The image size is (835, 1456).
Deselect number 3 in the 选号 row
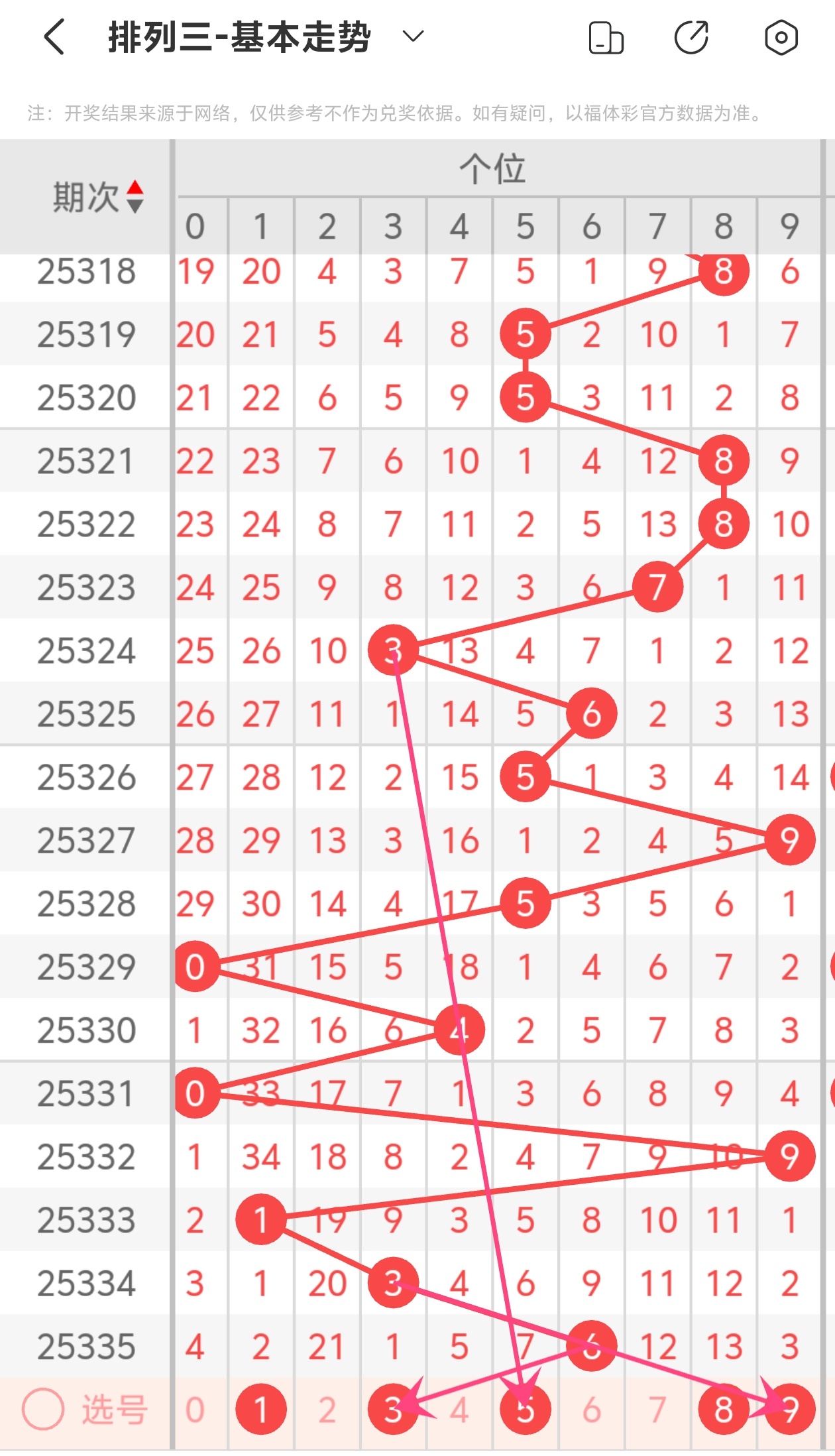coord(393,1410)
